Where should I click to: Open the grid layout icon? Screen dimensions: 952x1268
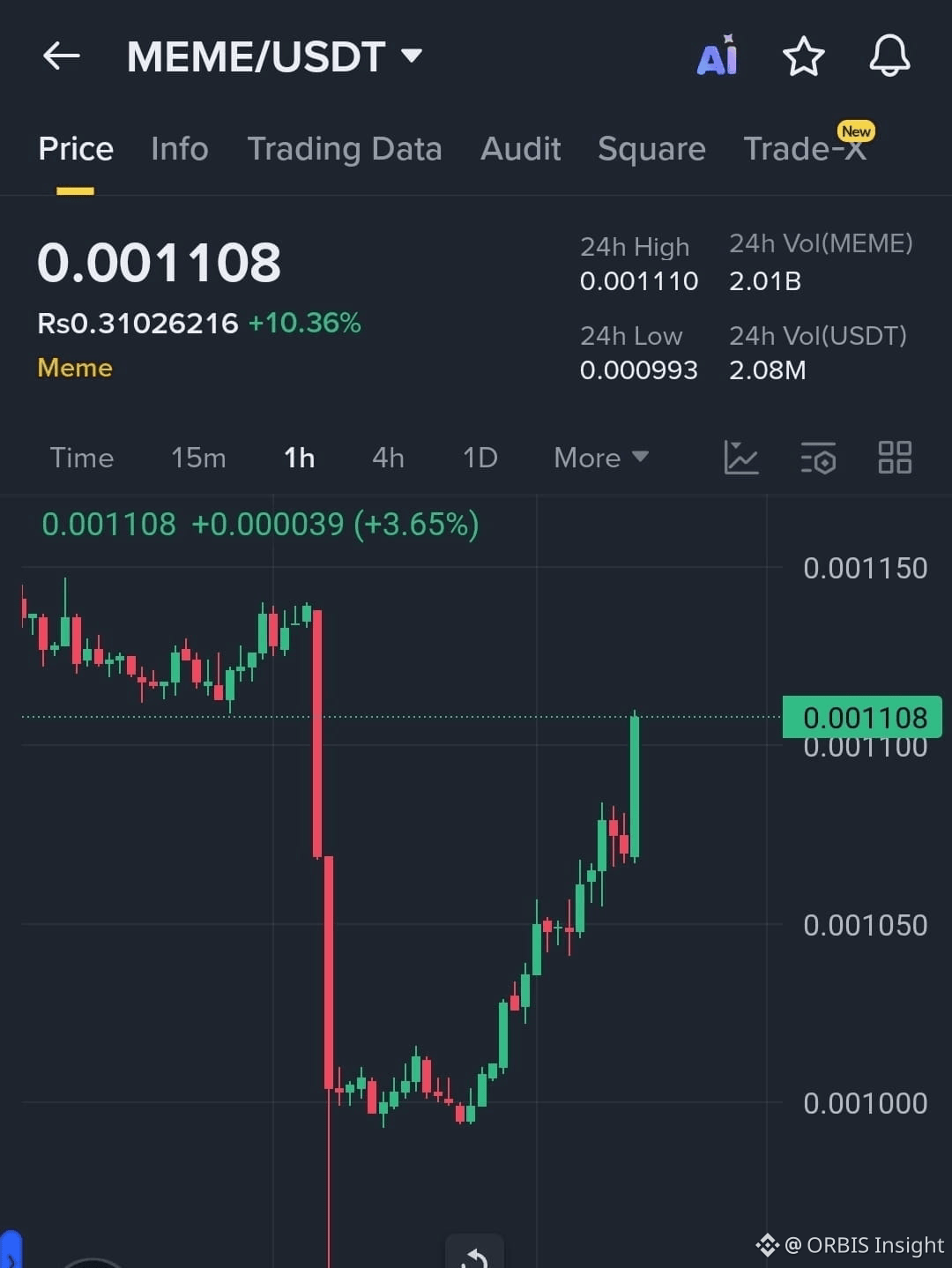click(895, 458)
